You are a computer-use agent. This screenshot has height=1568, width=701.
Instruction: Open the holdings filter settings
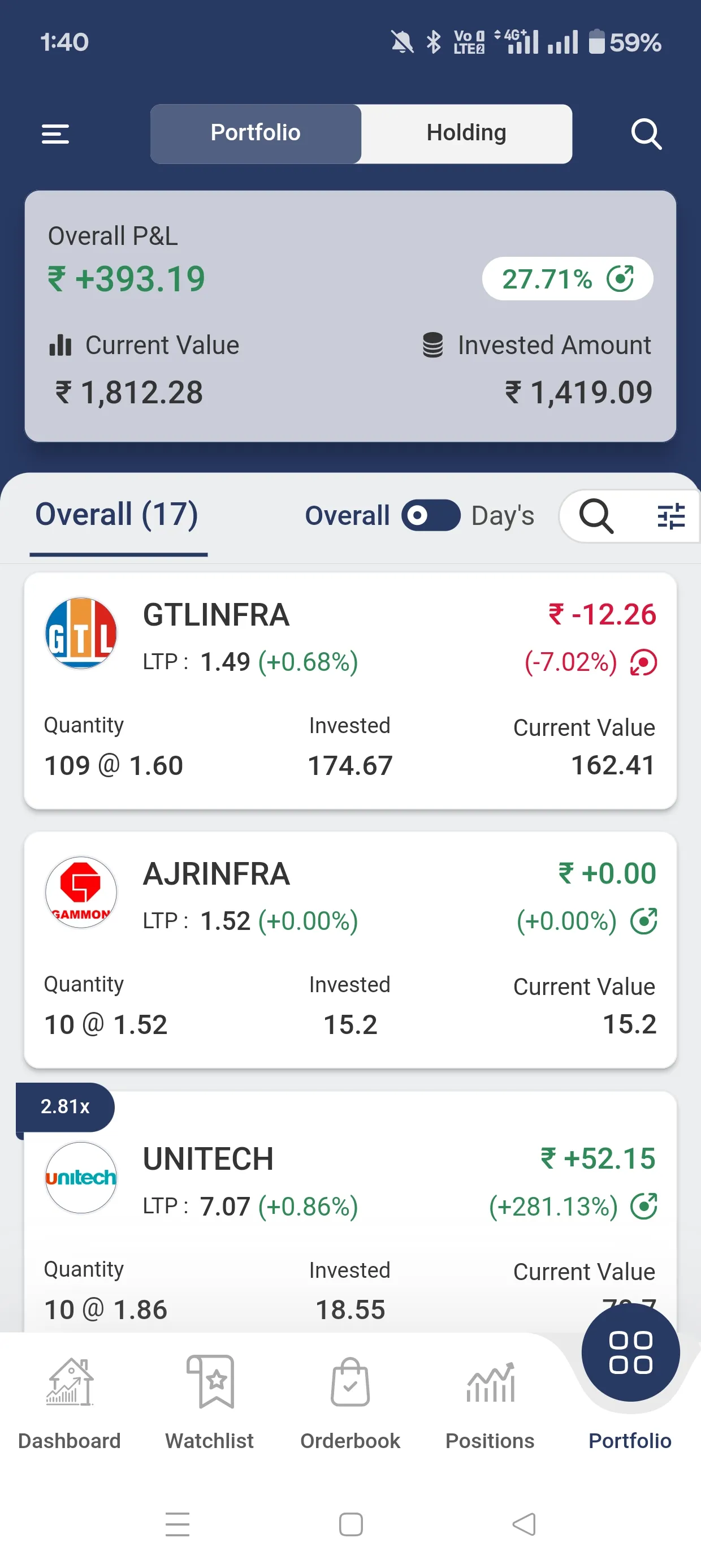(670, 516)
